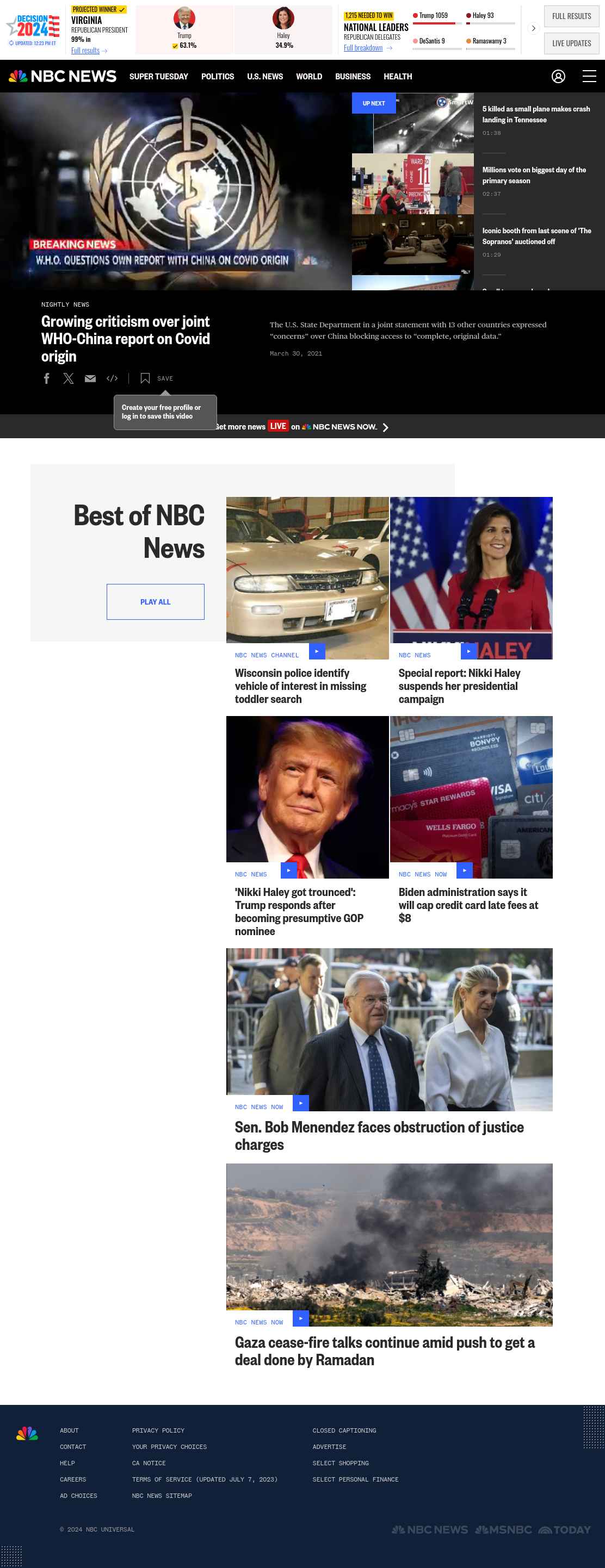Share video on Facebook
The image size is (605, 1568).
[47, 378]
